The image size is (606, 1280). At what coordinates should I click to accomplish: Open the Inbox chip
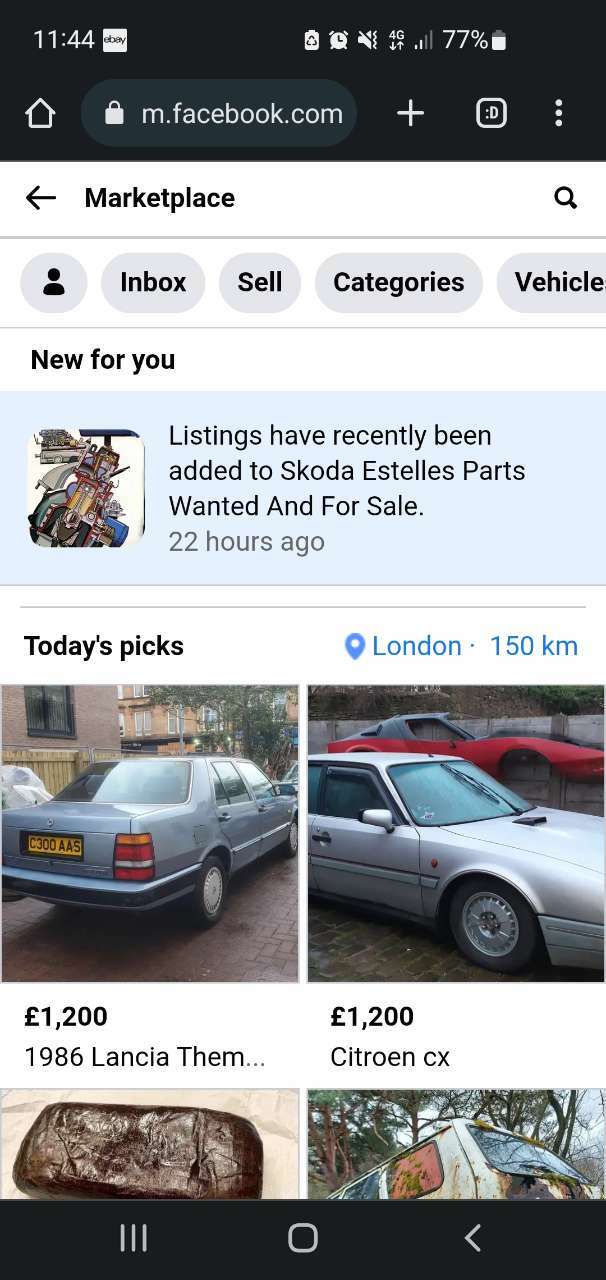(x=153, y=282)
